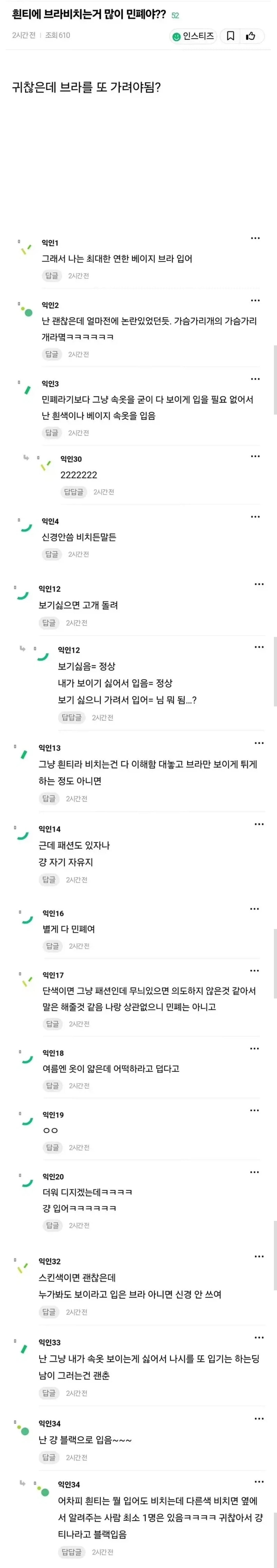Image resolution: width=277 pixels, height=1568 pixels.
Task: Tap the 인스티즈 button
Action: [x=193, y=36]
